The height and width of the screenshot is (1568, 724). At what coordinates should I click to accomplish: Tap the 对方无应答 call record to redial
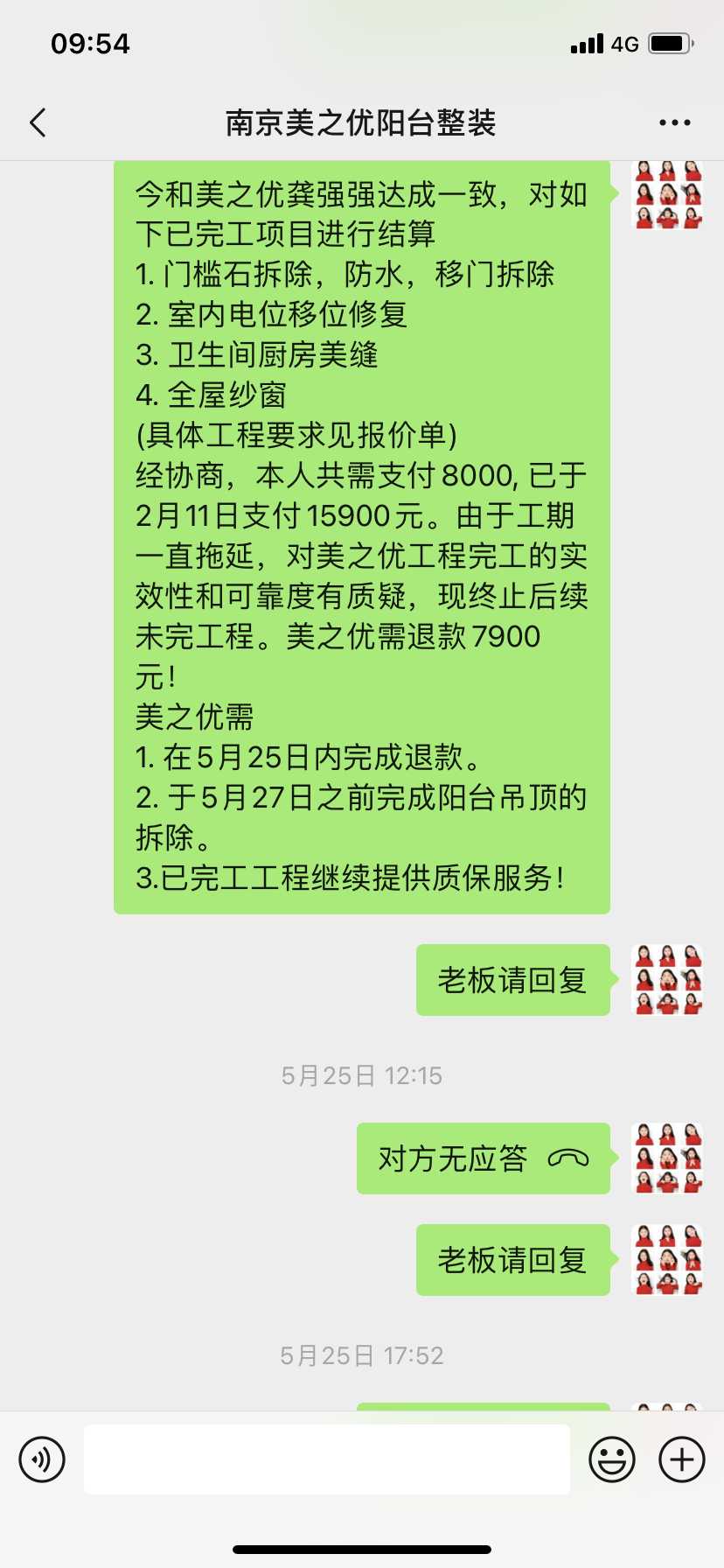tap(483, 1158)
